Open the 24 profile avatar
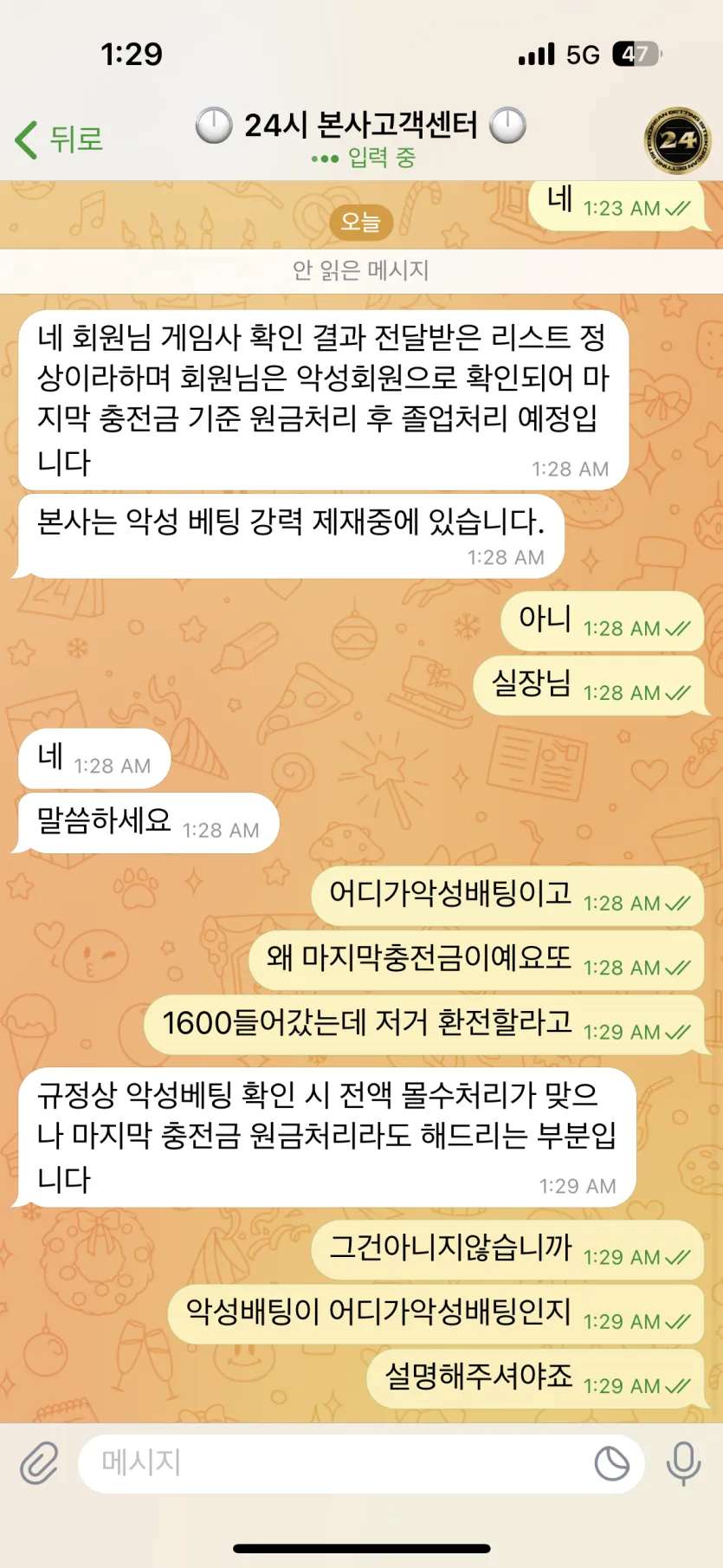 coord(676,140)
